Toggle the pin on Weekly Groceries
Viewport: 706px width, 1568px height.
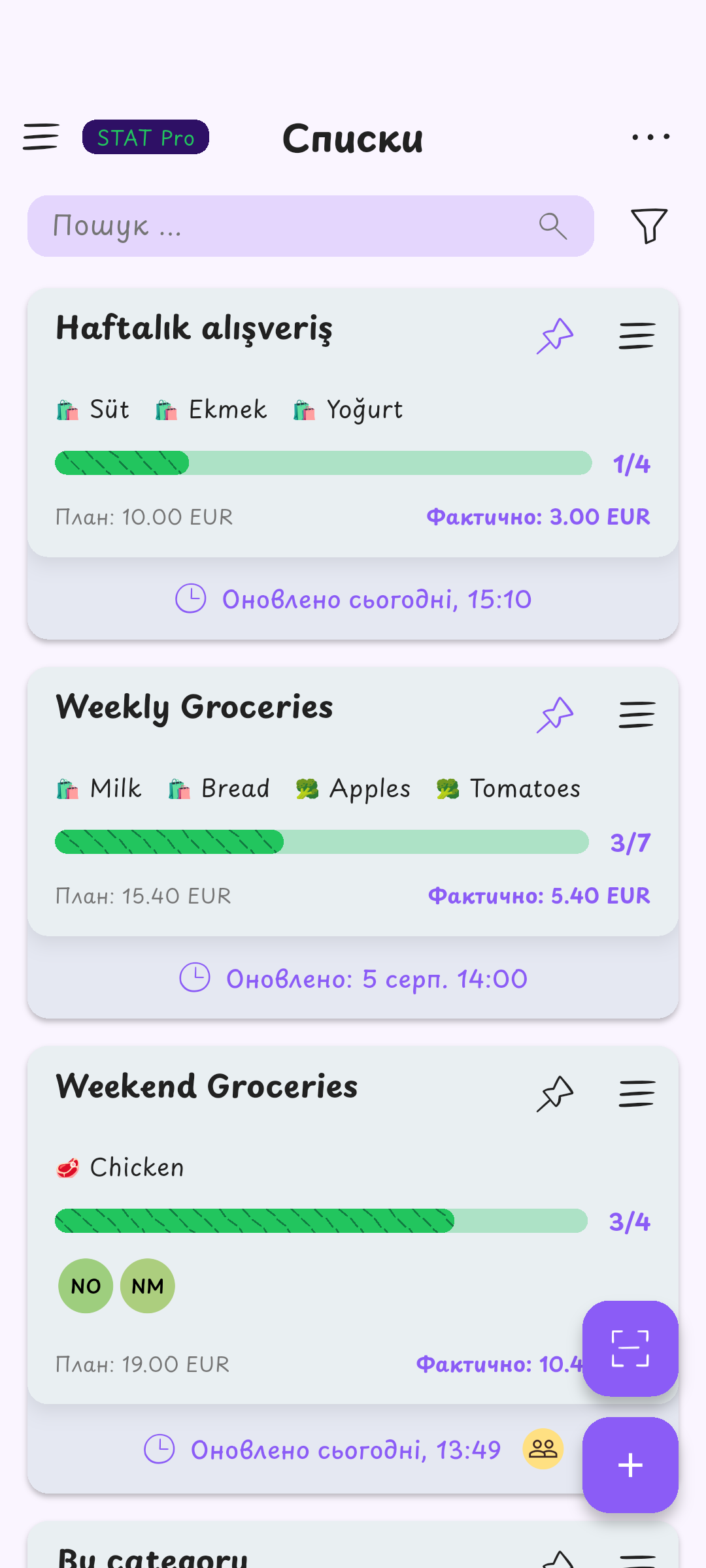pyautogui.click(x=555, y=715)
